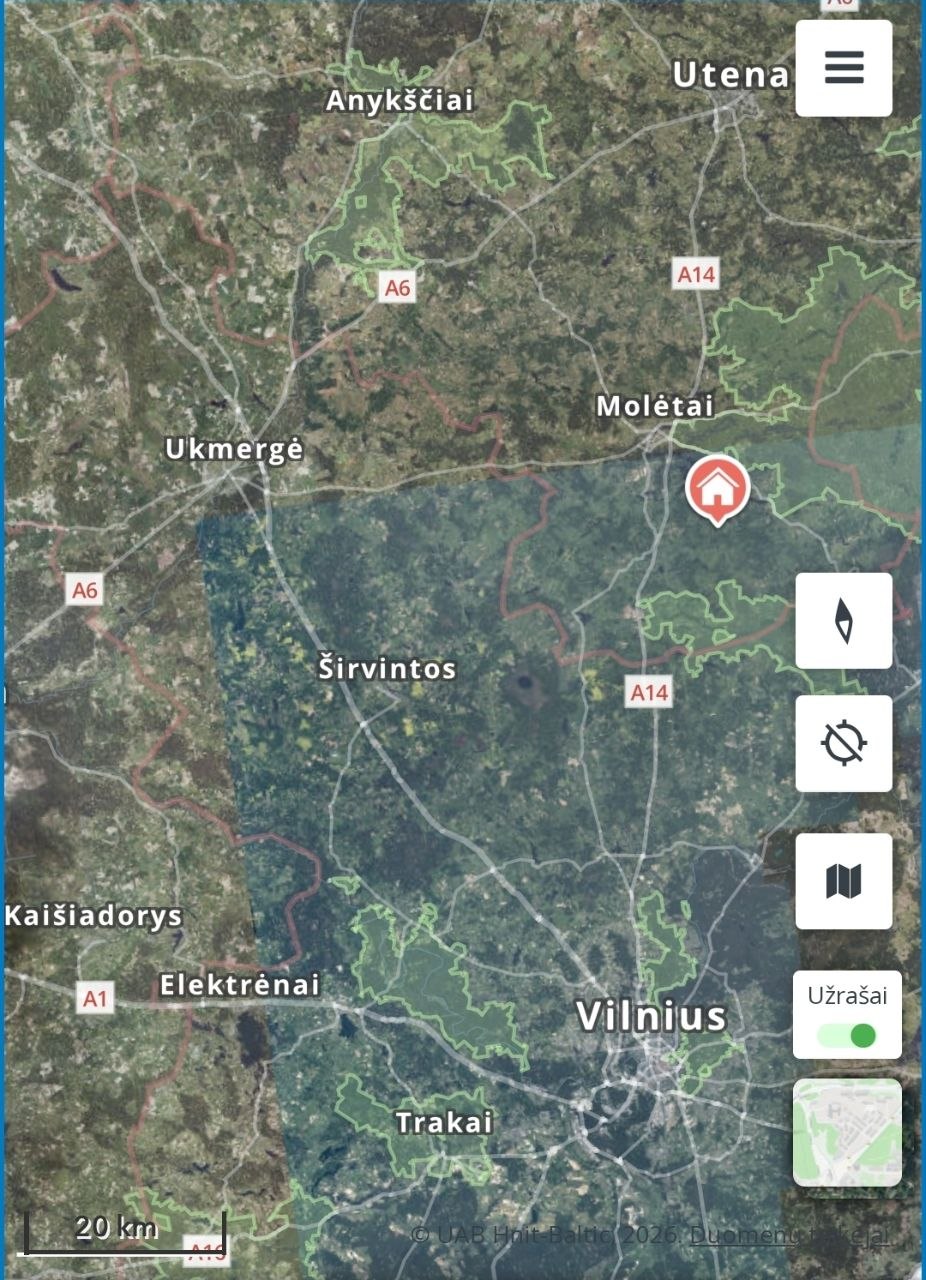926x1280 pixels.
Task: Switch to the street basemap thumbnail
Action: tap(847, 1132)
